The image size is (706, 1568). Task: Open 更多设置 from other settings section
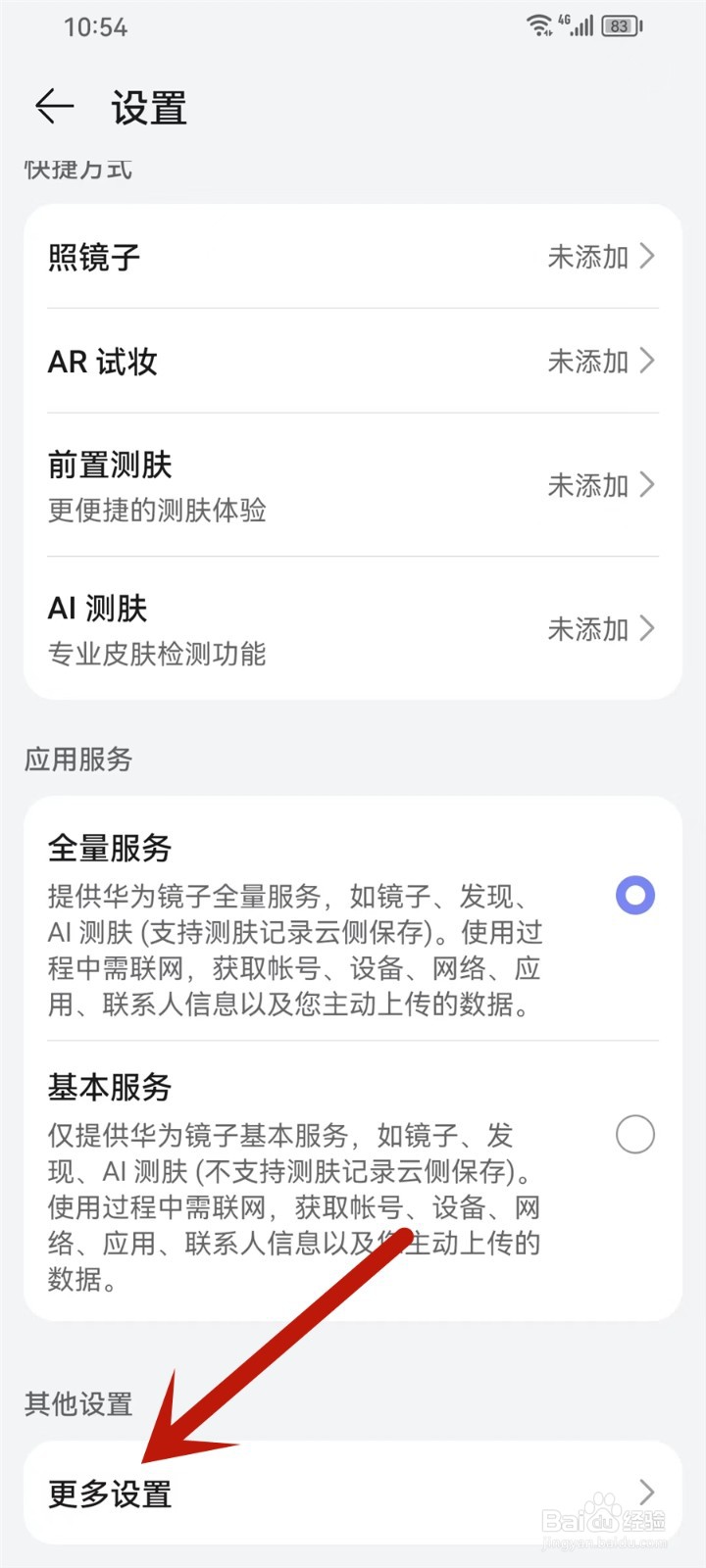[x=110, y=1493]
